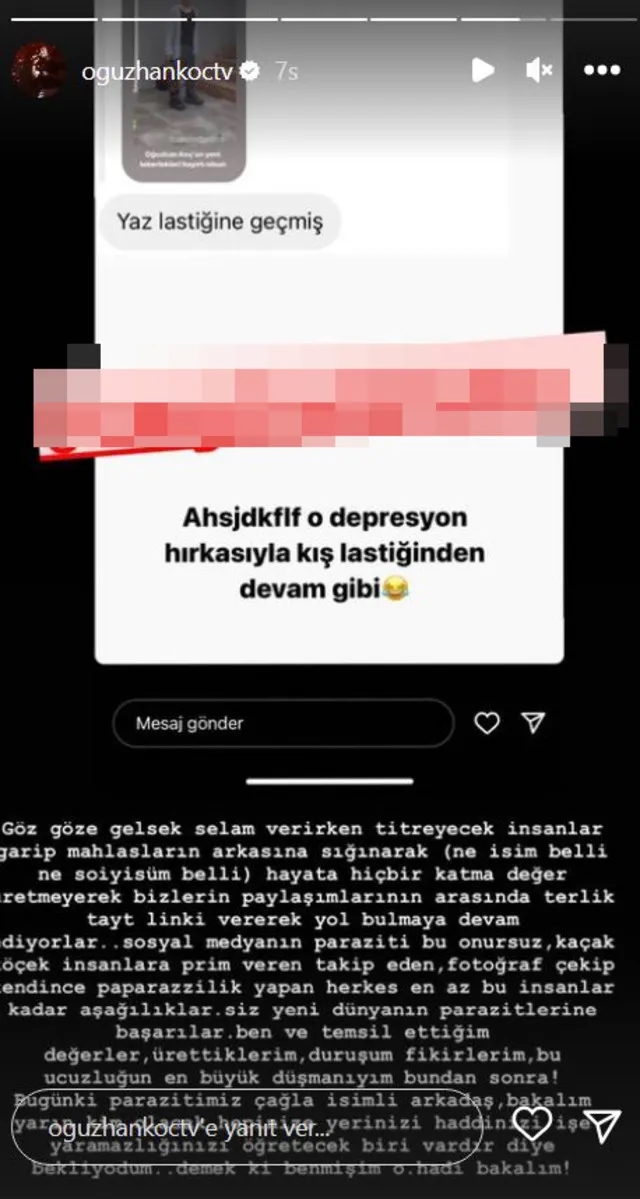Unmute the story audio

pyautogui.click(x=539, y=69)
